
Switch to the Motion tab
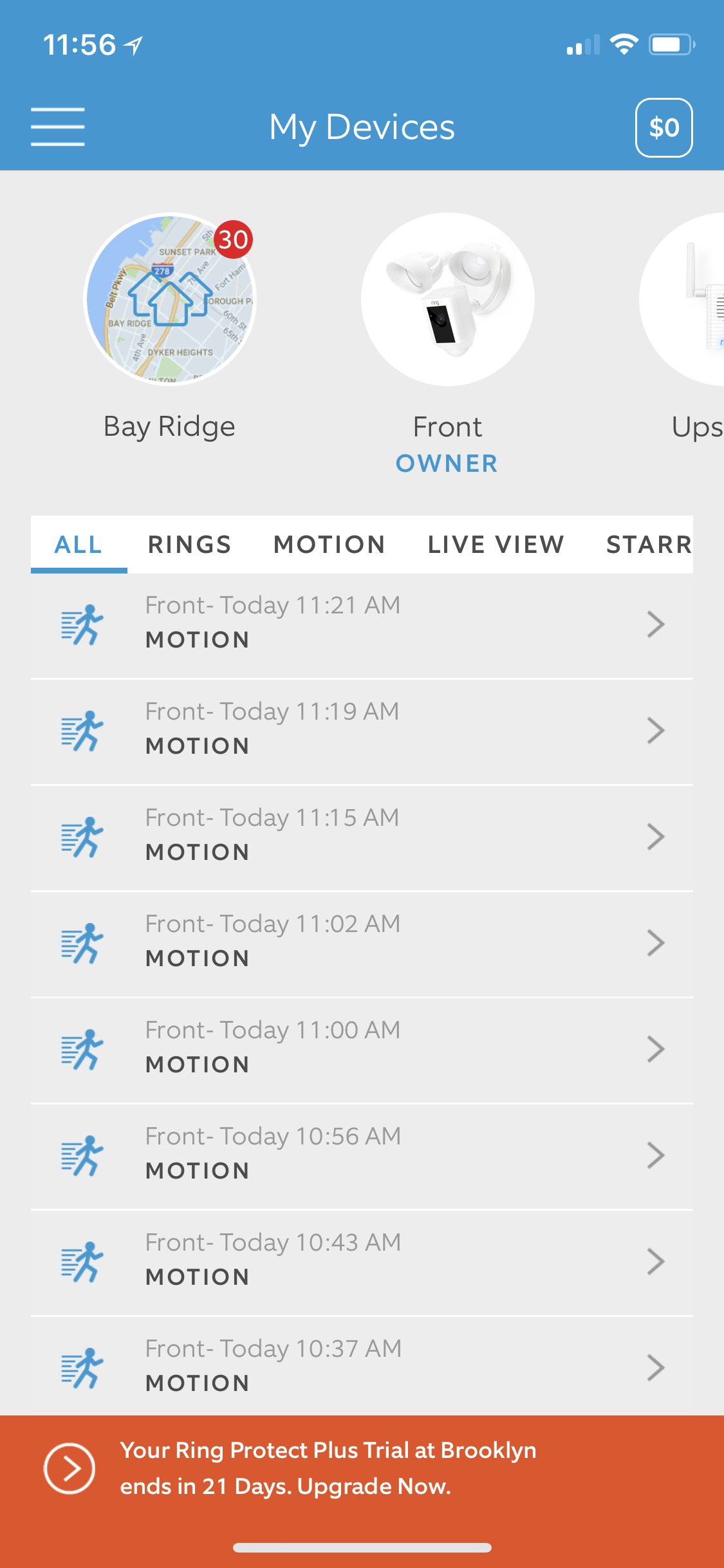coord(329,545)
